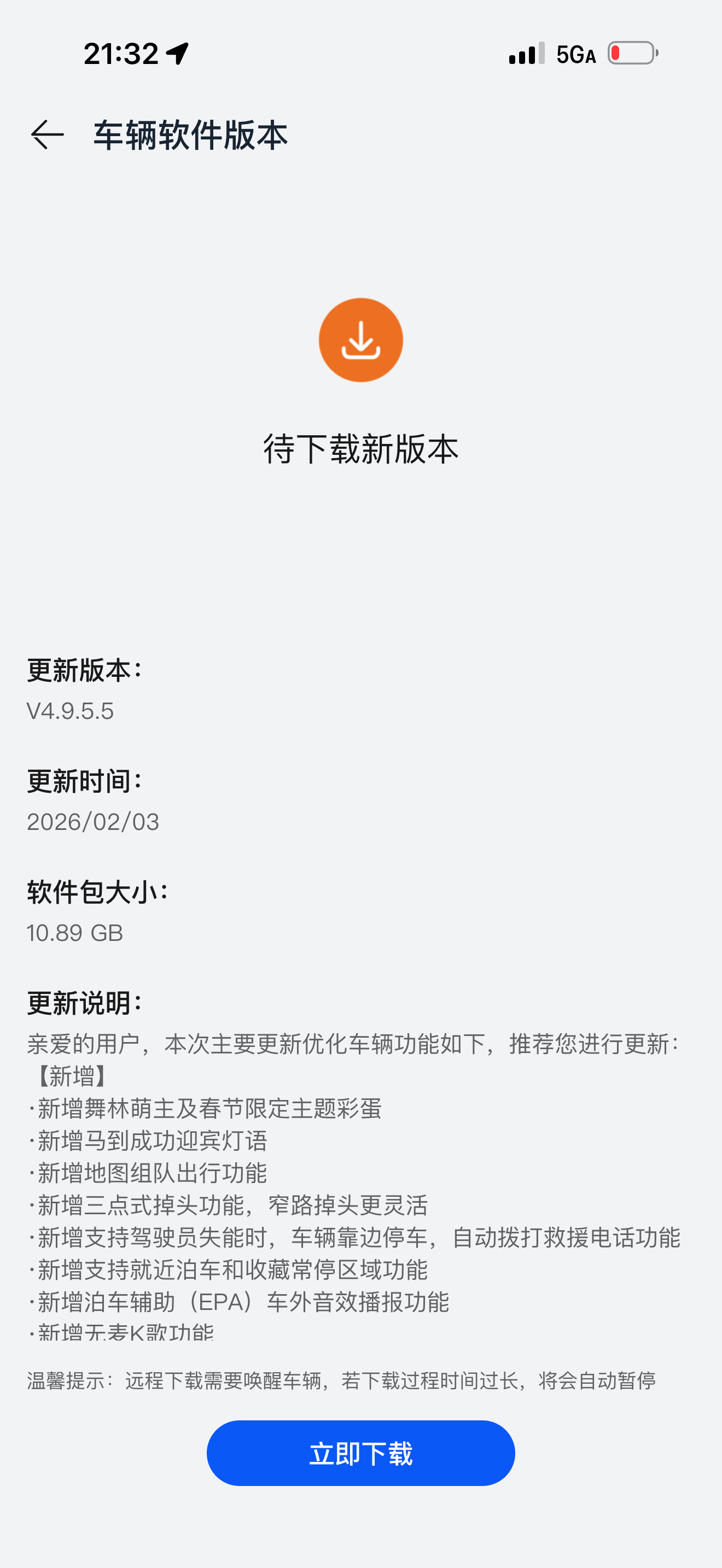Tap the 更新说明 section header
This screenshot has width=722, height=1568.
click(85, 1001)
